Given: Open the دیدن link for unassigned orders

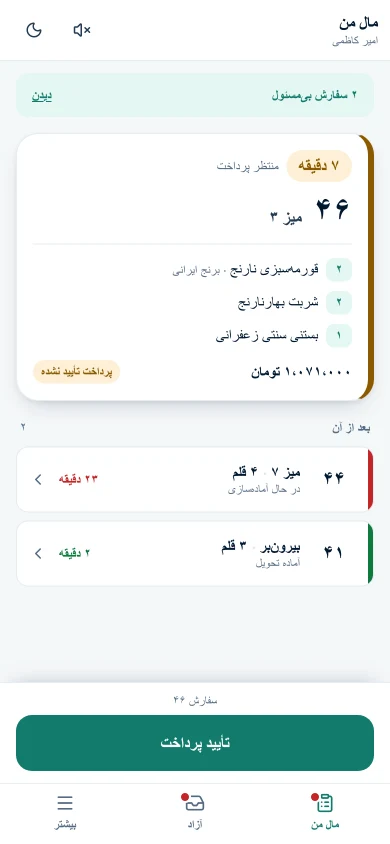Looking at the screenshot, I should click(42, 95).
